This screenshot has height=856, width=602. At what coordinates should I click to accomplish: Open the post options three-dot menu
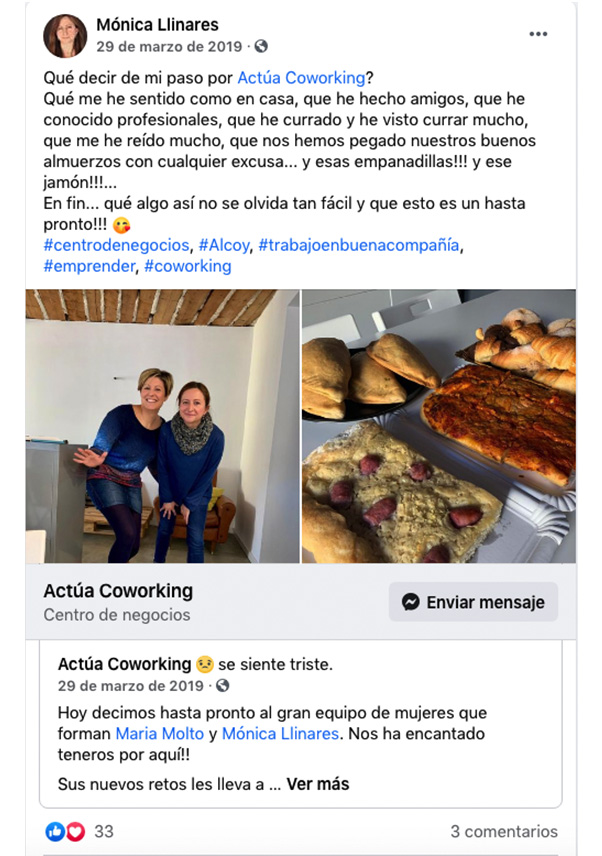coord(538,34)
